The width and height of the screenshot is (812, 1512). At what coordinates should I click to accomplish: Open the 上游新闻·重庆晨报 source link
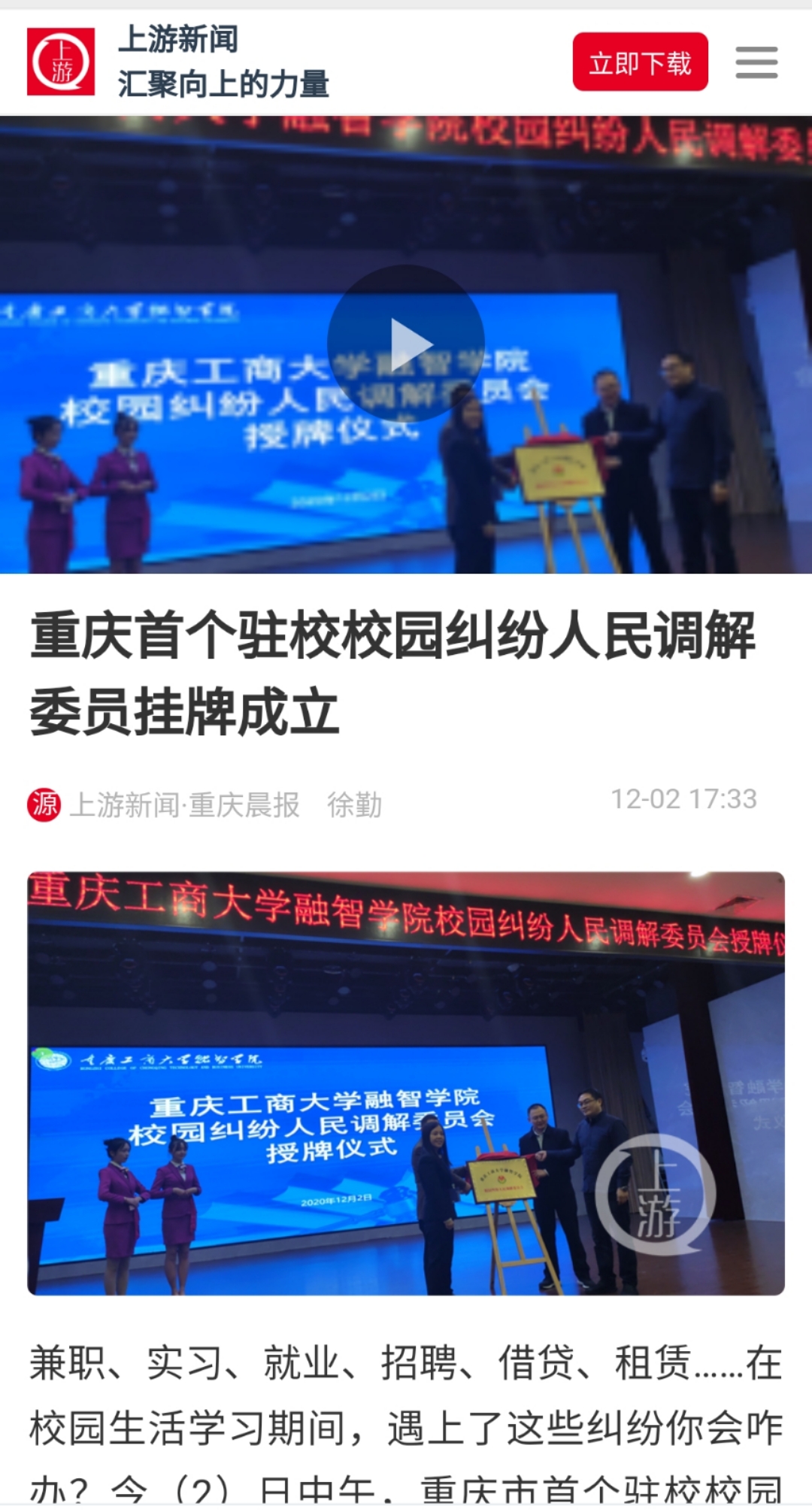click(184, 805)
